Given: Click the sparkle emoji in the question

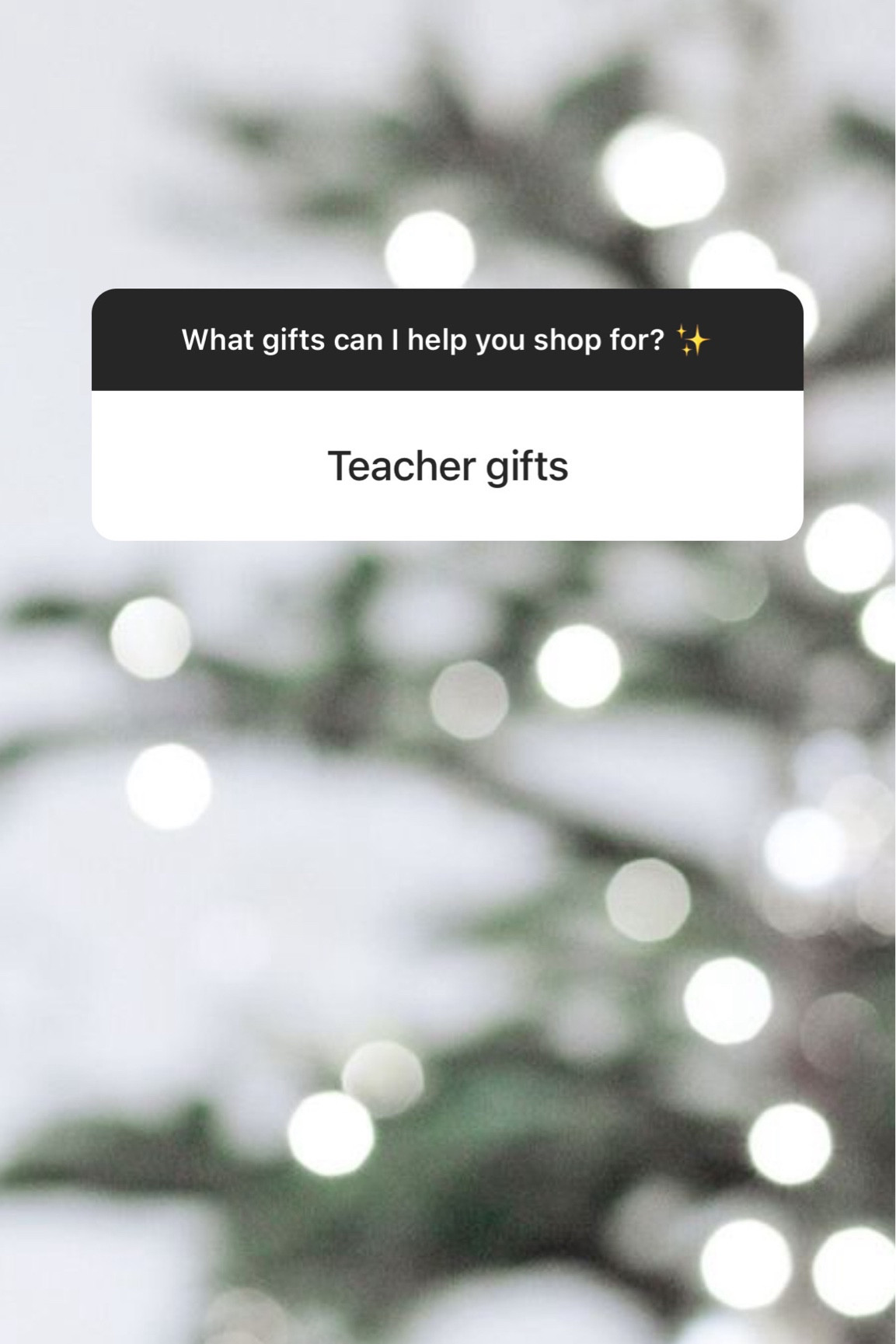Looking at the screenshot, I should pyautogui.click(x=697, y=339).
